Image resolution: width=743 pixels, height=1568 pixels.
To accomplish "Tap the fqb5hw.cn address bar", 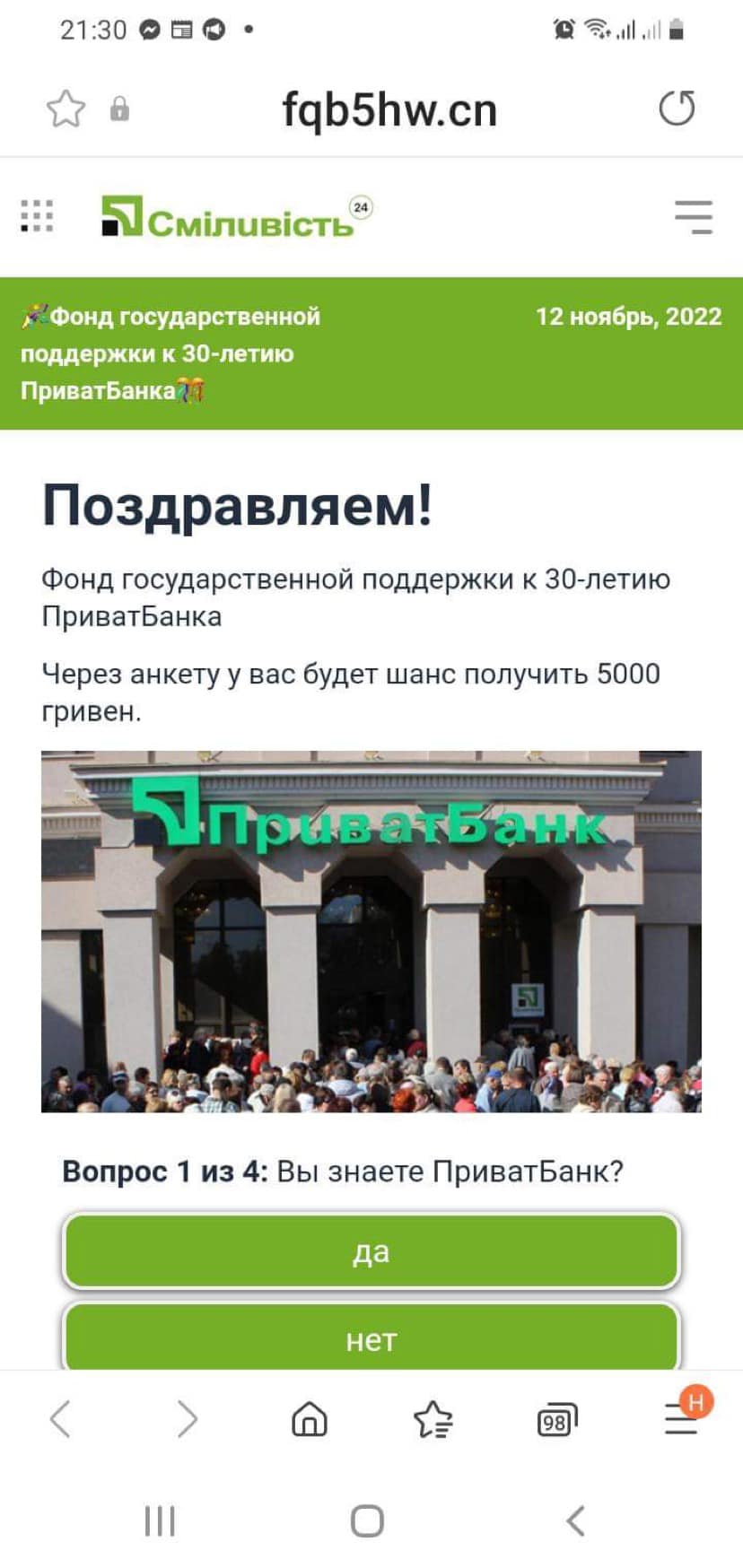I will (x=389, y=110).
